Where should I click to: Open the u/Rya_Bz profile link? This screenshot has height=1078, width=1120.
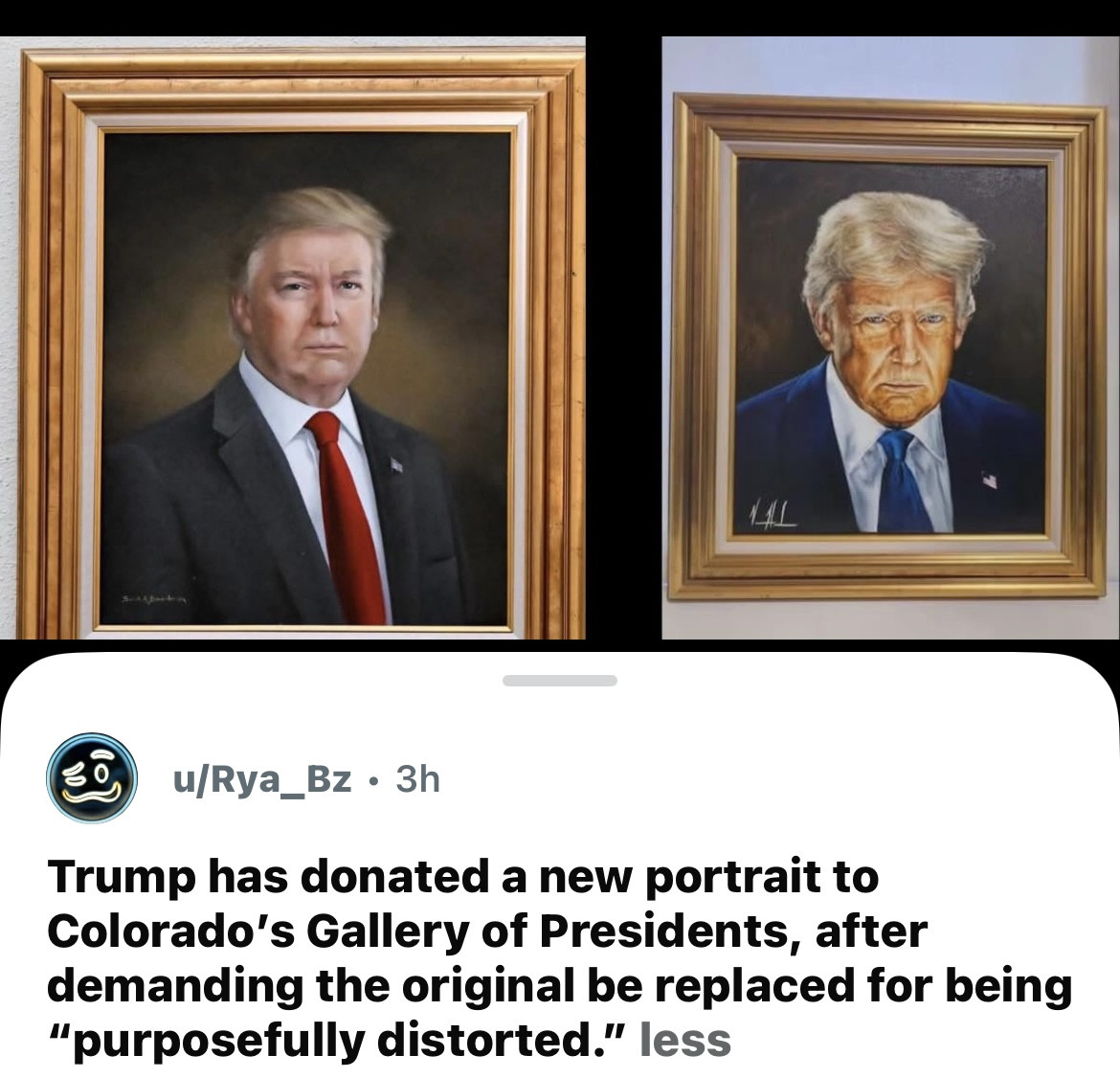(262, 778)
